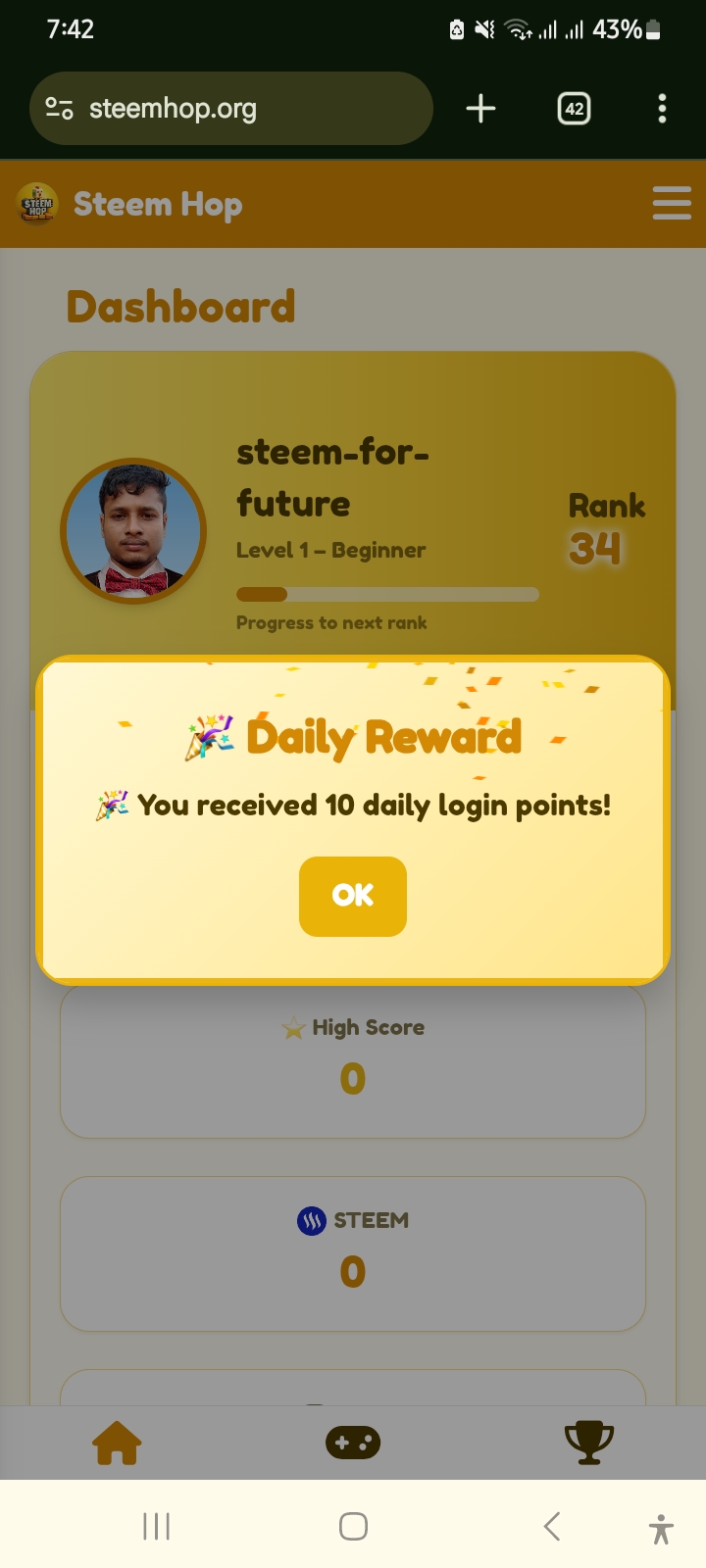Viewport: 706px width, 1568px height.
Task: Open the Steem Hop hamburger menu
Action: tap(672, 204)
